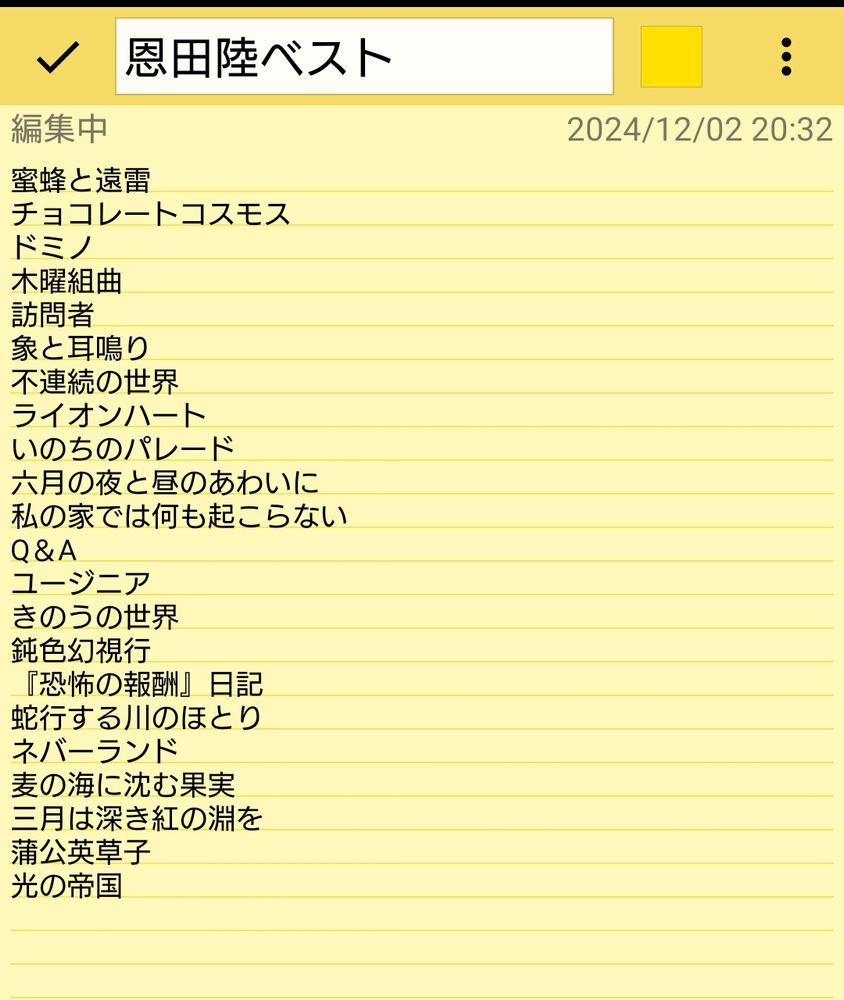The width and height of the screenshot is (844, 1000).
Task: Select the line 蜜蜂と遠雷
Action: tap(80, 179)
